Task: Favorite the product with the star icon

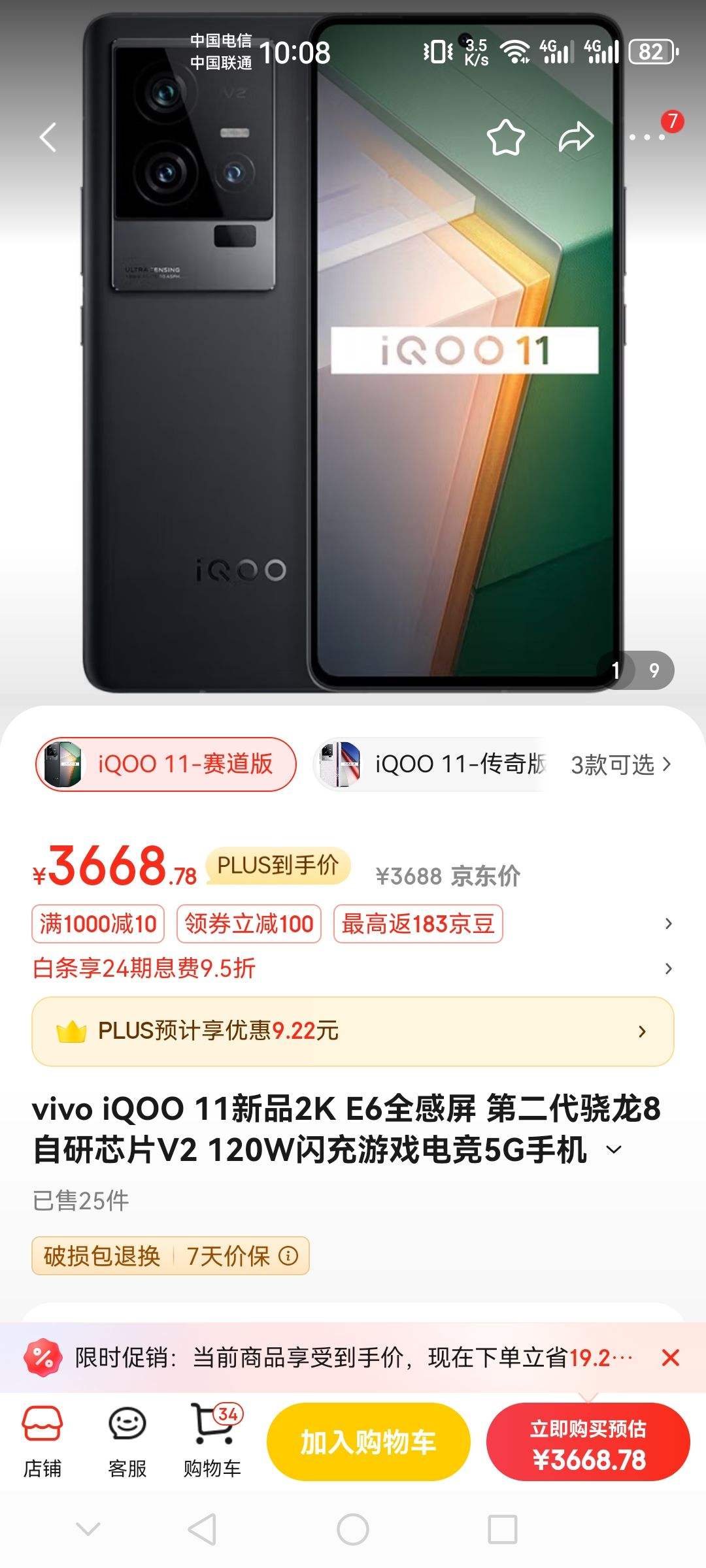Action: [506, 136]
